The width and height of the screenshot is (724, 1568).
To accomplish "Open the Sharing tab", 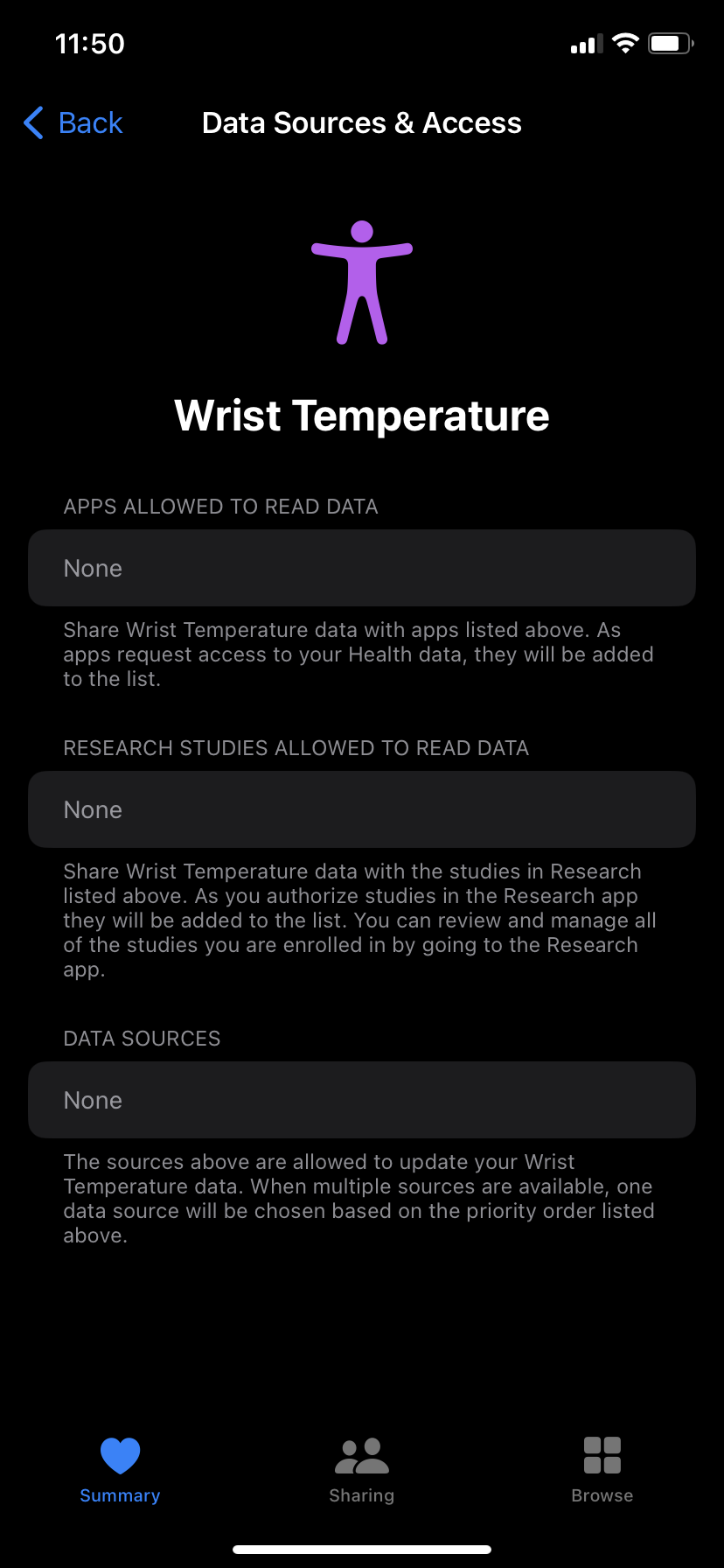I will (x=362, y=1470).
